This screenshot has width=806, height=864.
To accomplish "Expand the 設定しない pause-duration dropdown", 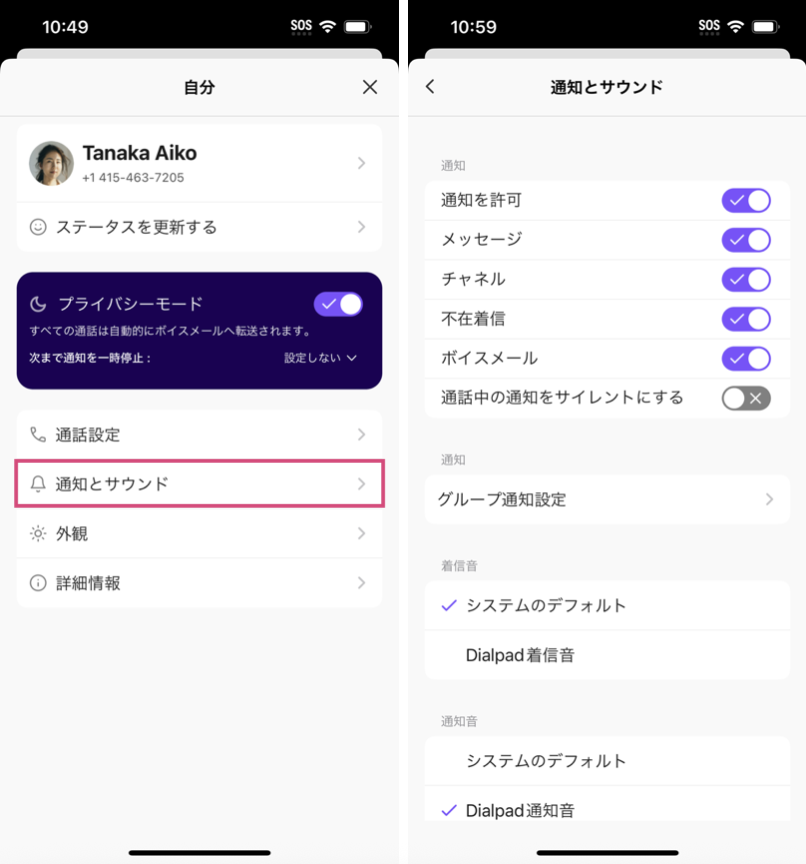I will click(320, 358).
